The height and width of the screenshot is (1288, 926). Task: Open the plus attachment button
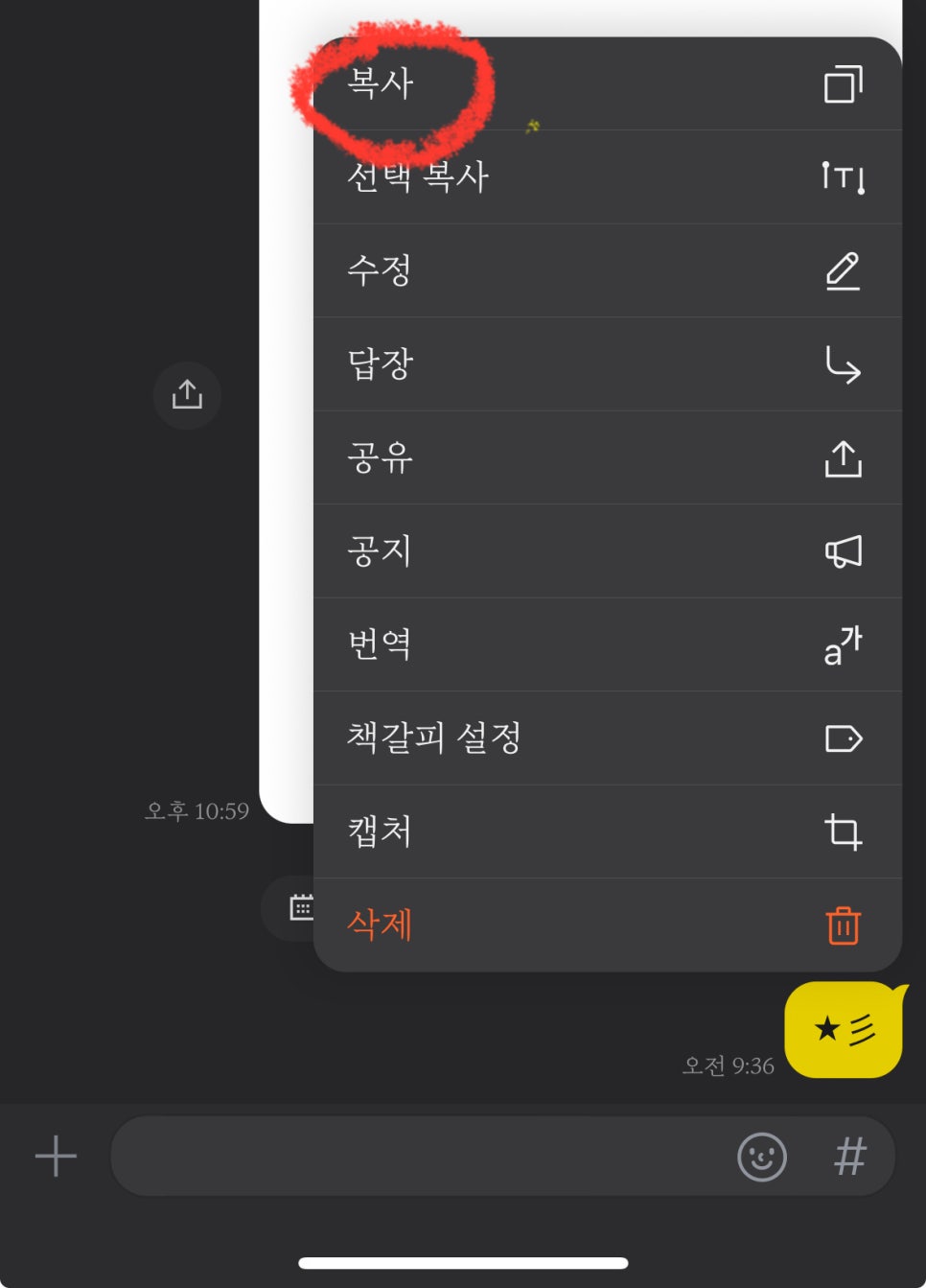pyautogui.click(x=56, y=1156)
